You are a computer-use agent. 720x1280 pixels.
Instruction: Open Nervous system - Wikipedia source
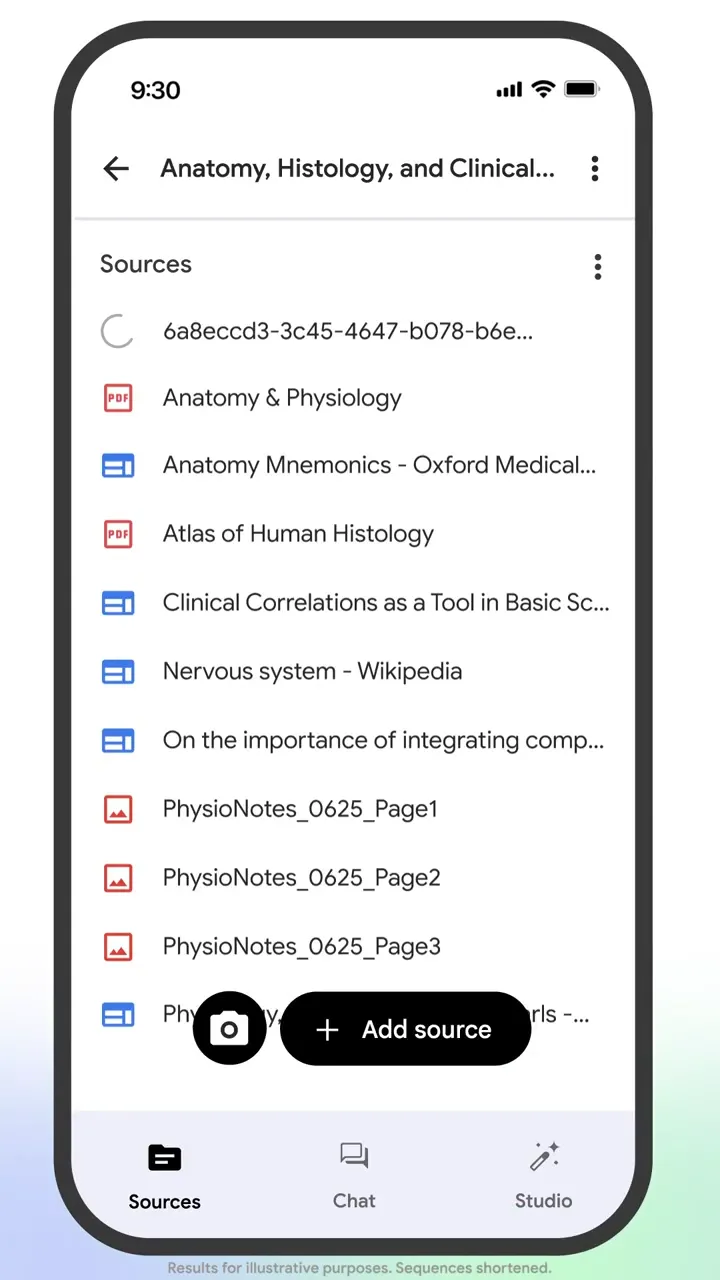(312, 671)
